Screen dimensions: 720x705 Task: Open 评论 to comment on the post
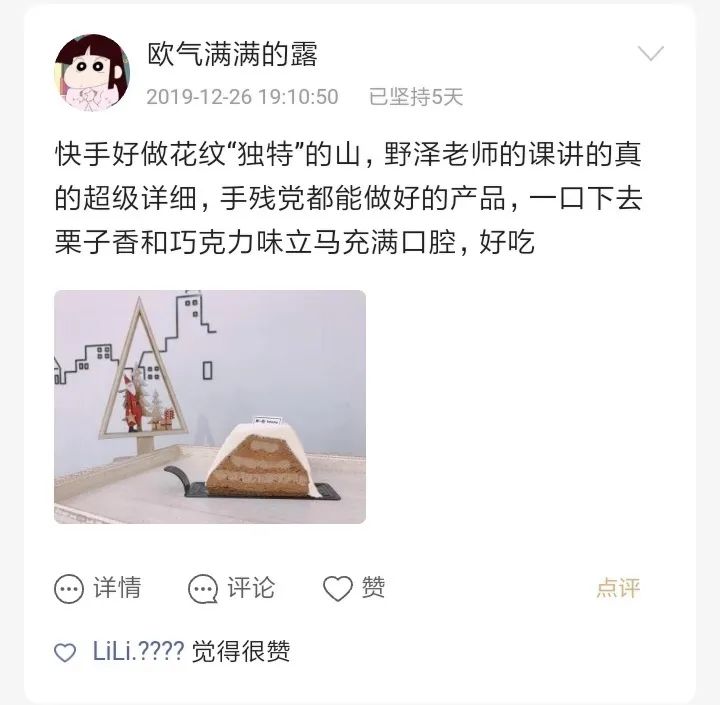coord(231,588)
